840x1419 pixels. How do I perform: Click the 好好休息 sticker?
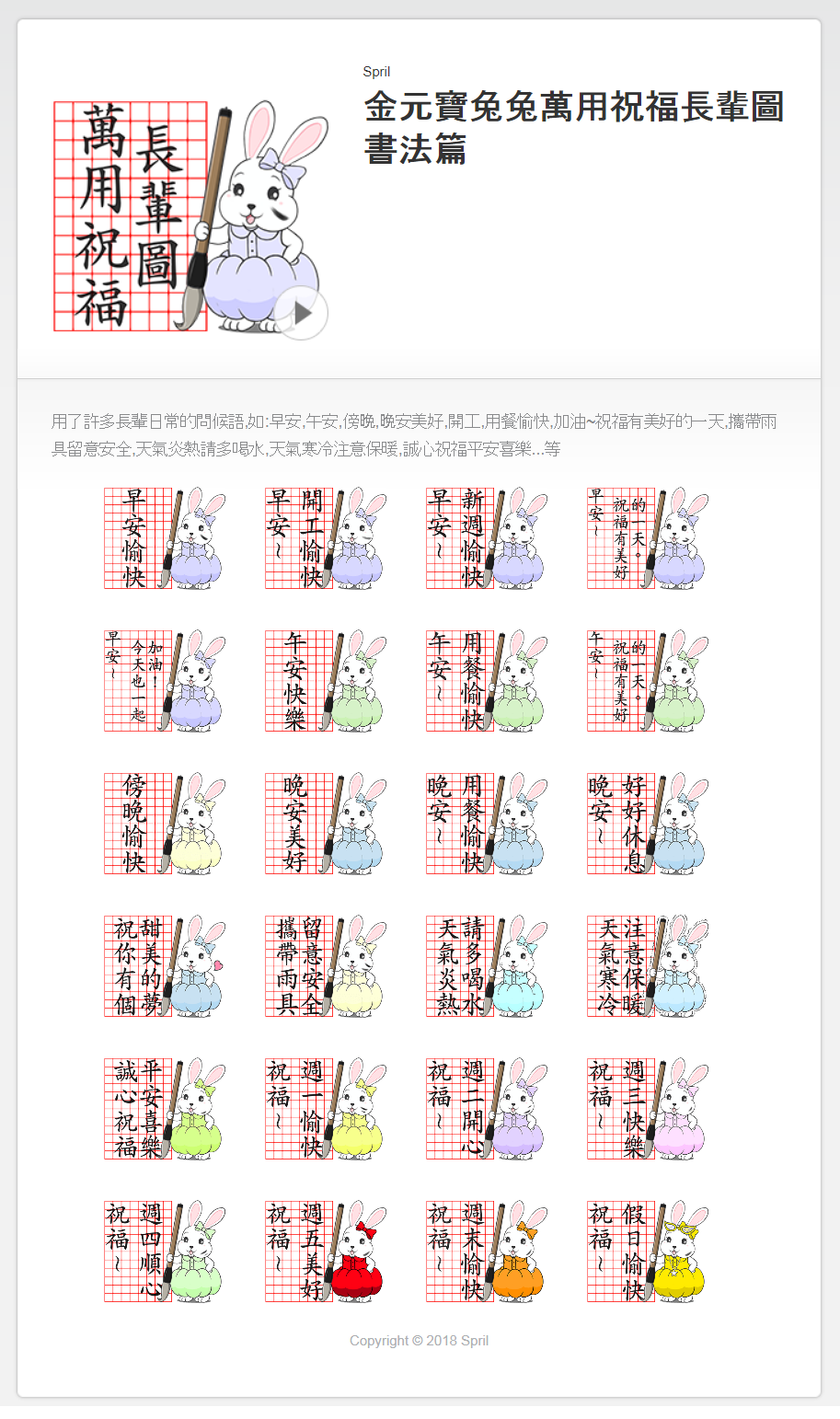click(649, 822)
